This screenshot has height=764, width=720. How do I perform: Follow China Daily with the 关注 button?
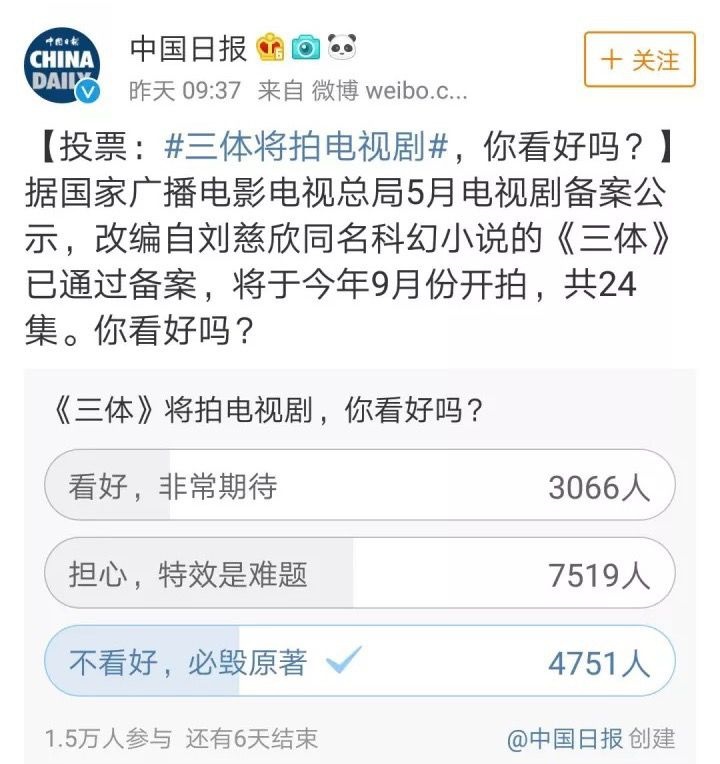(640, 60)
